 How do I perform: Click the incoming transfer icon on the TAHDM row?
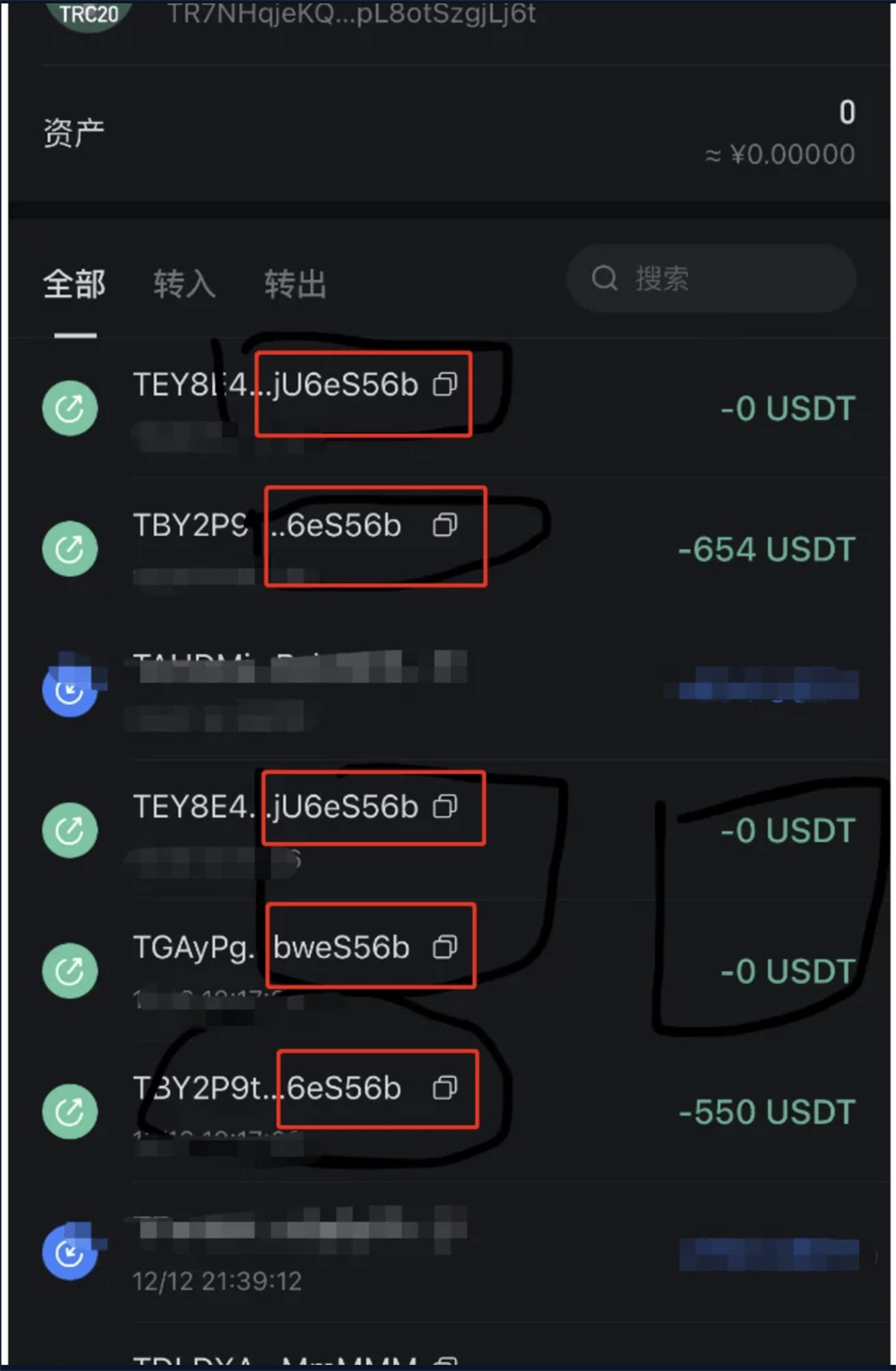[70, 690]
